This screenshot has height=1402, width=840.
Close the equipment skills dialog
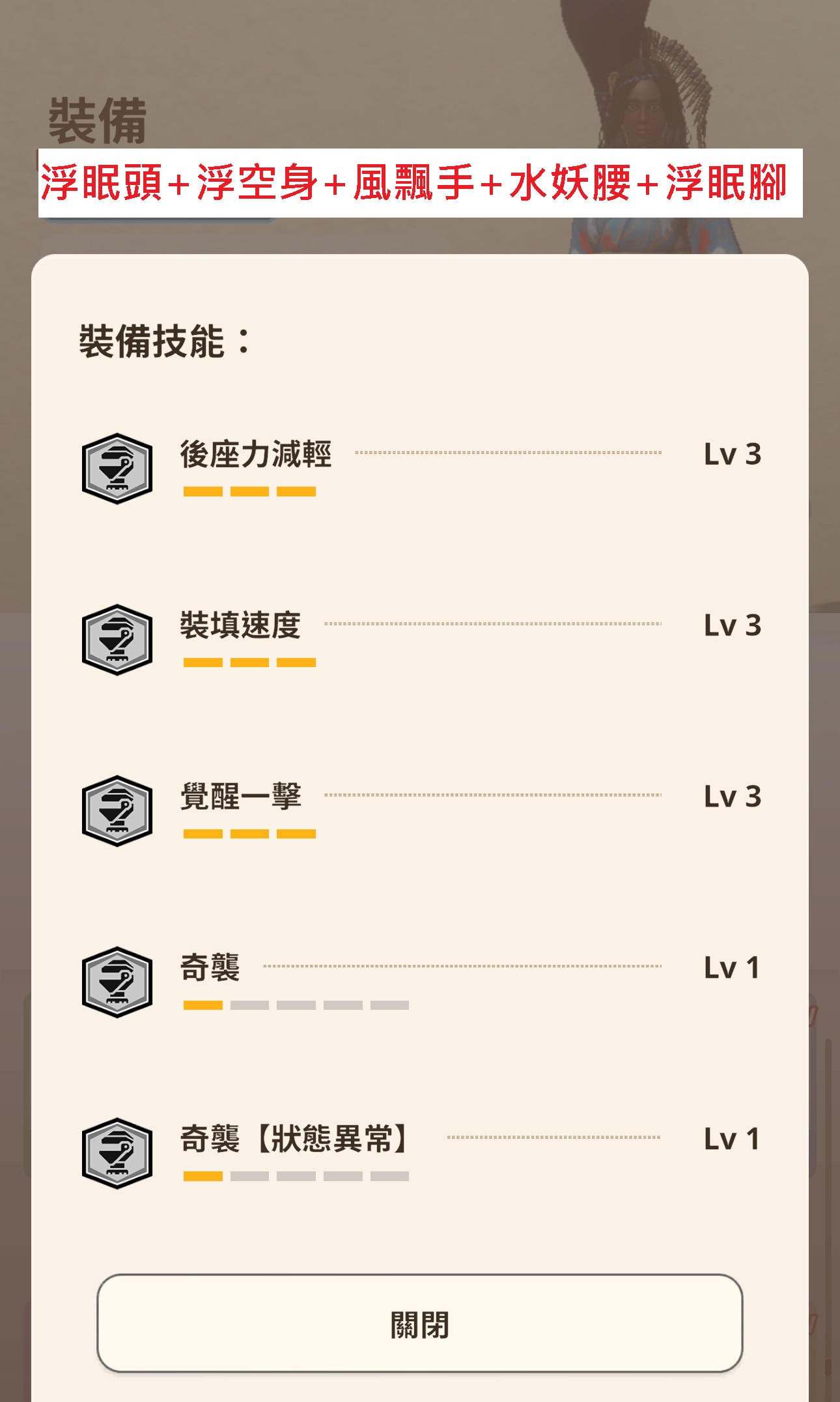[419, 1324]
